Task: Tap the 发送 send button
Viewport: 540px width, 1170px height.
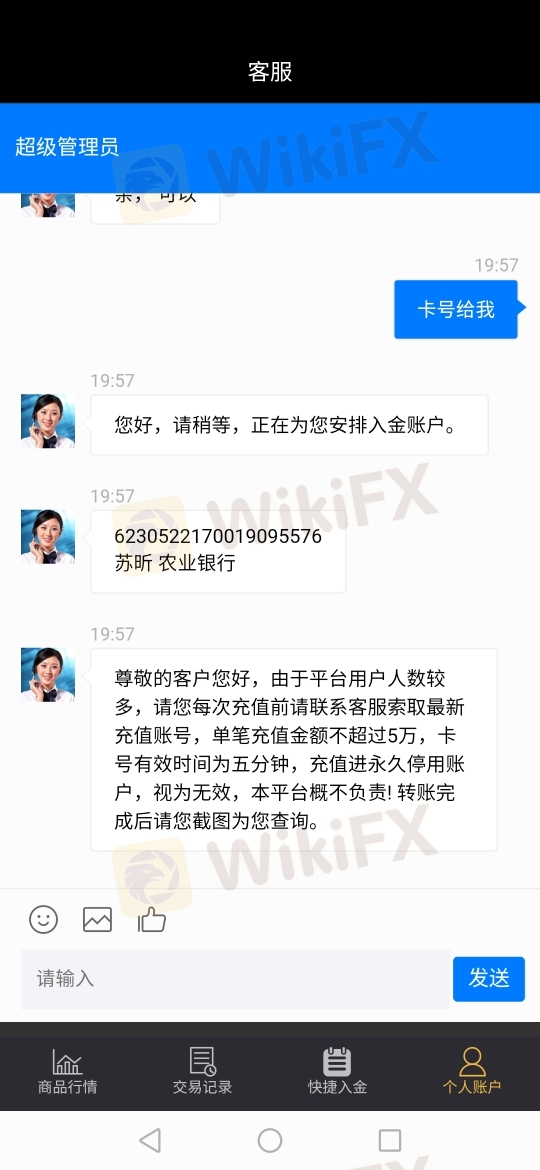Action: pyautogui.click(x=489, y=978)
